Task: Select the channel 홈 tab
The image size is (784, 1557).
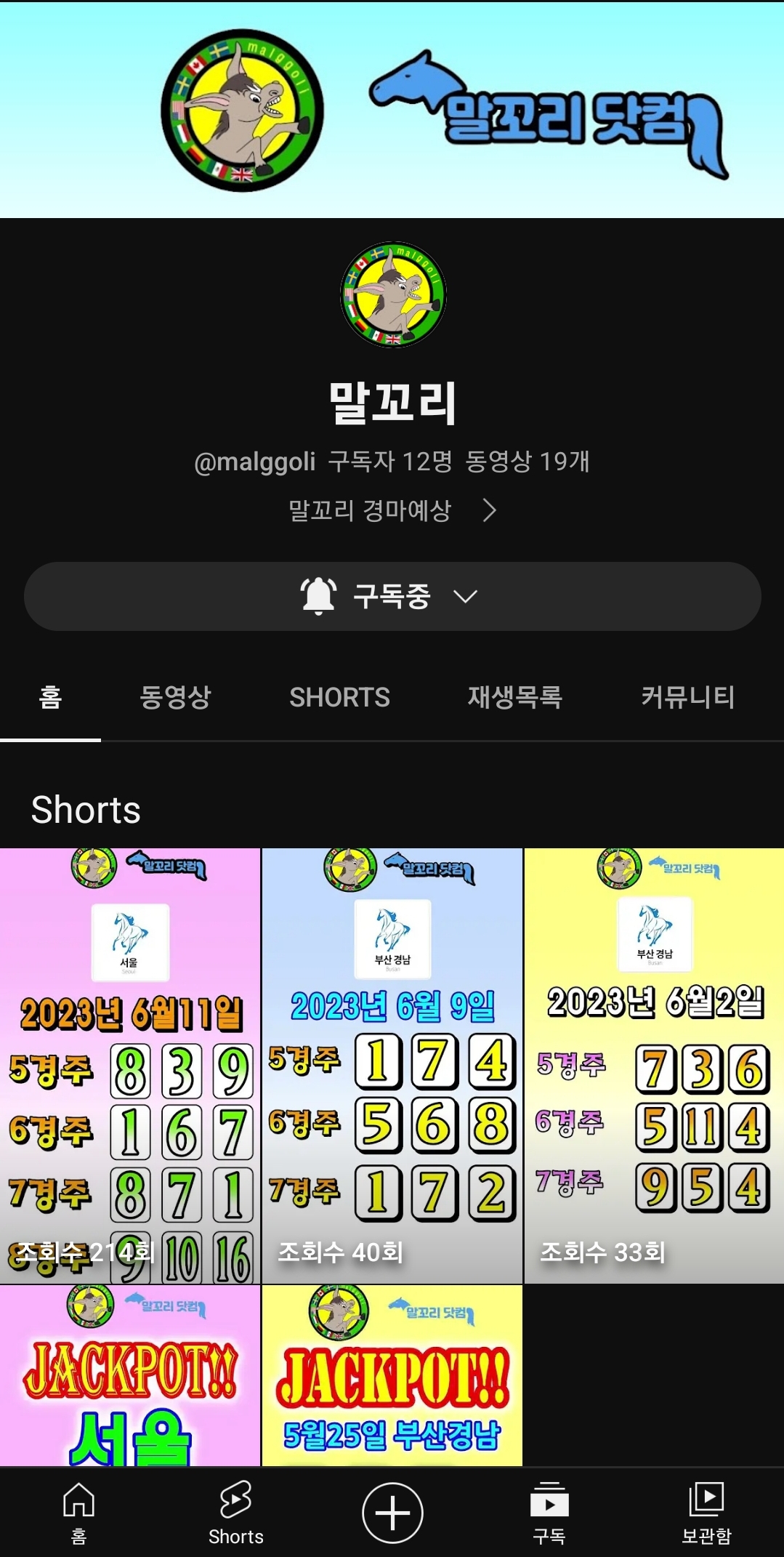Action: click(x=50, y=697)
